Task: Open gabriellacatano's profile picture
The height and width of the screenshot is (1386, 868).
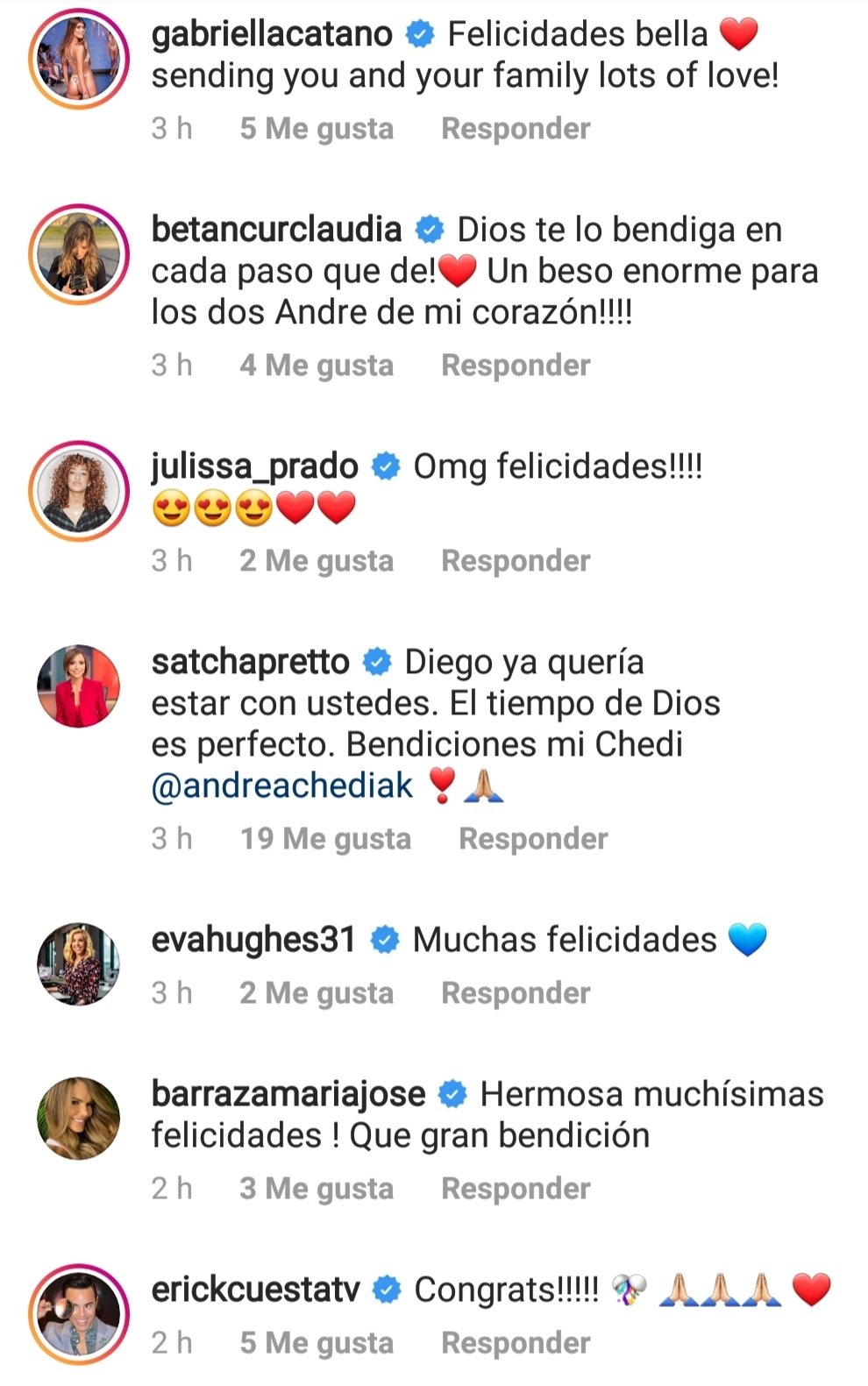Action: pos(79,59)
